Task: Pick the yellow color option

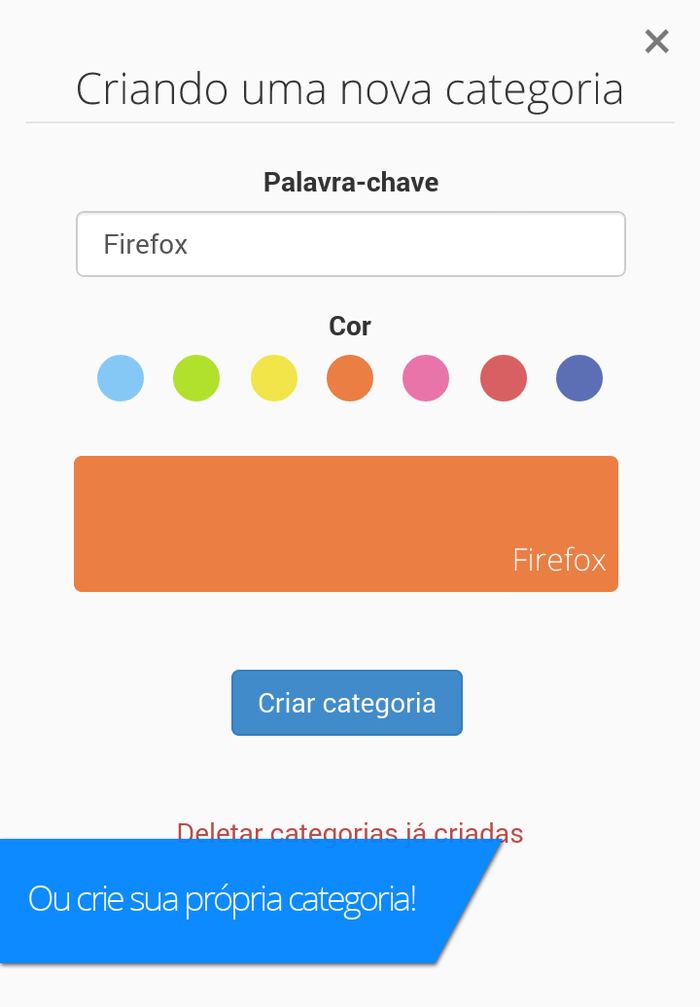Action: click(273, 379)
